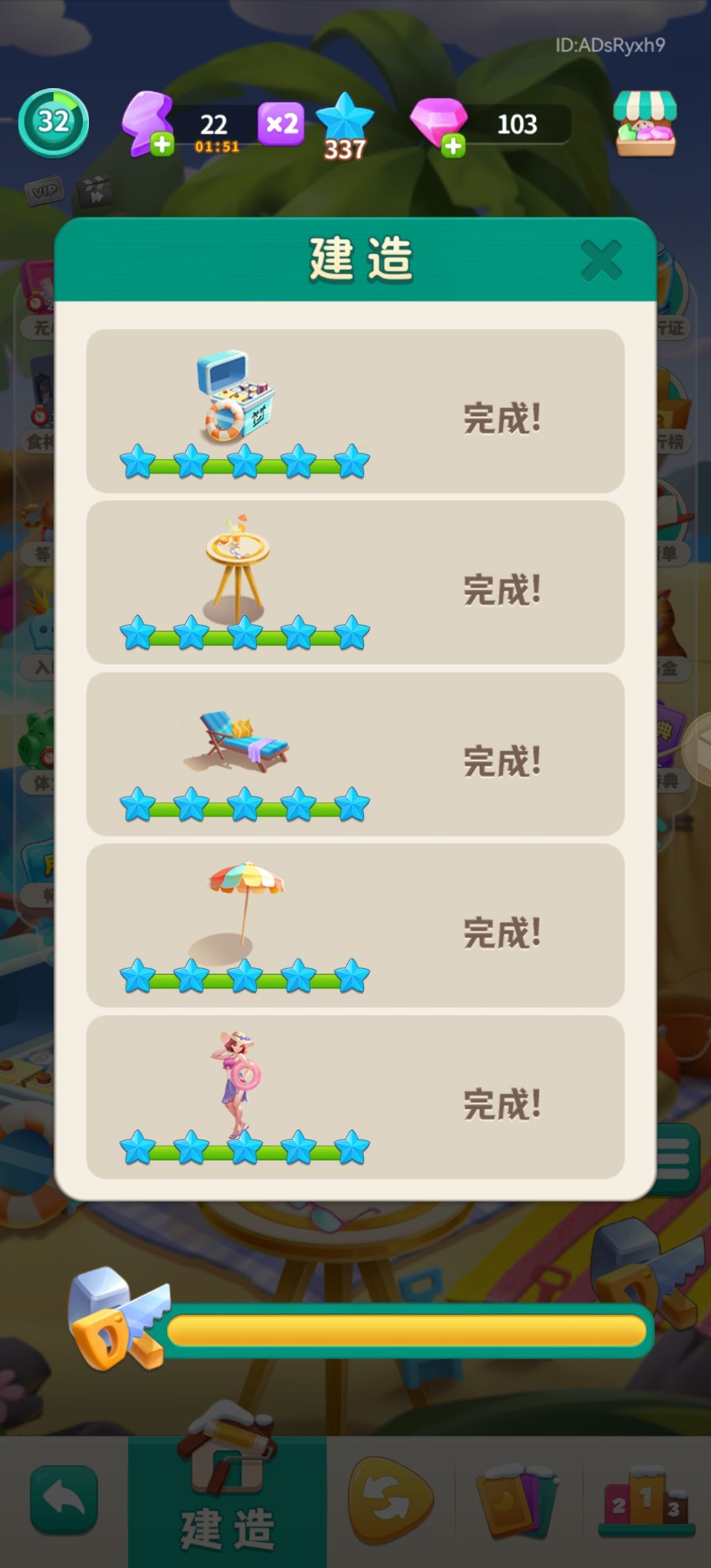Tap the star progress row under the drink table
711x1568 pixels.
coord(244,634)
